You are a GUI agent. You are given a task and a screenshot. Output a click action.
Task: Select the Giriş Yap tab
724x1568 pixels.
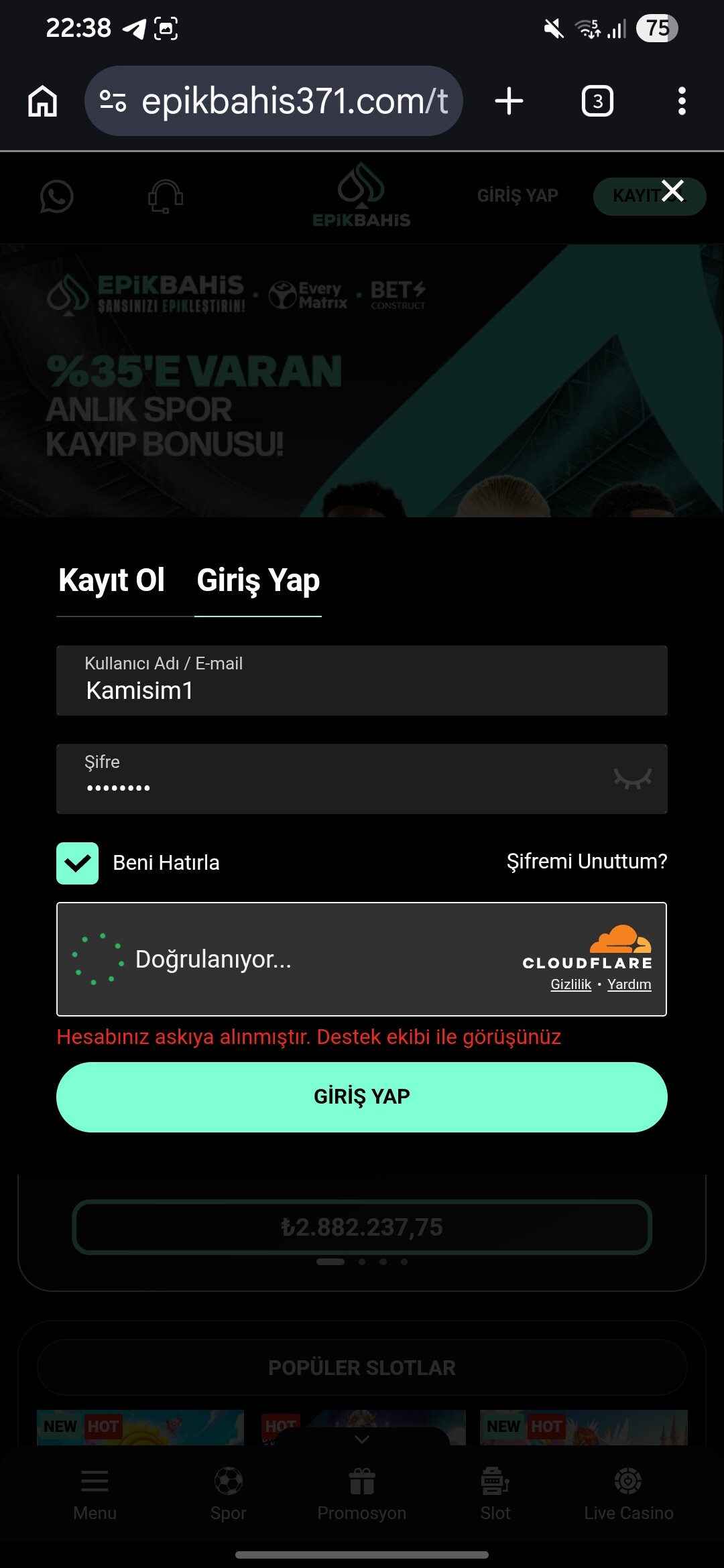(x=258, y=580)
